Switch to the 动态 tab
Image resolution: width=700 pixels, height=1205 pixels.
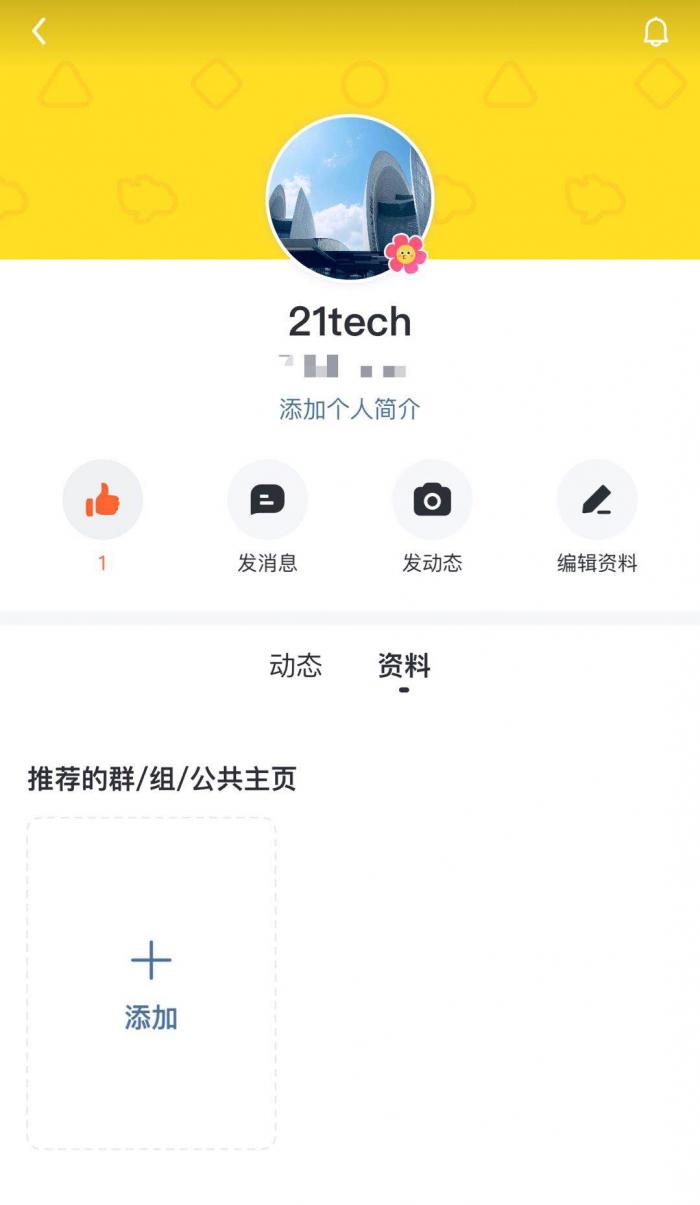296,666
